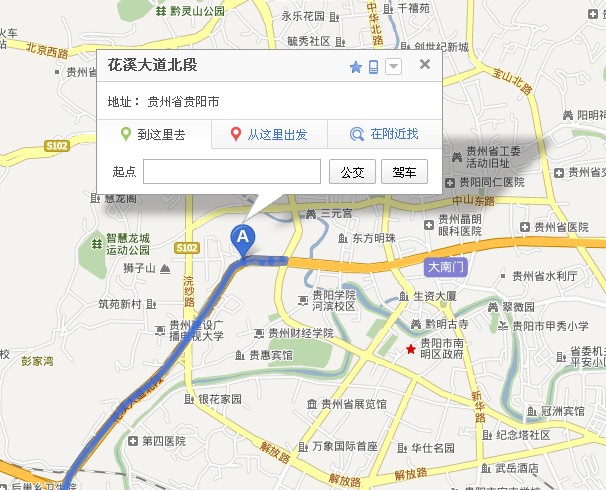Switch to the 从这里出发 tab
Viewport: 606px width, 490px height.
pyautogui.click(x=269, y=134)
